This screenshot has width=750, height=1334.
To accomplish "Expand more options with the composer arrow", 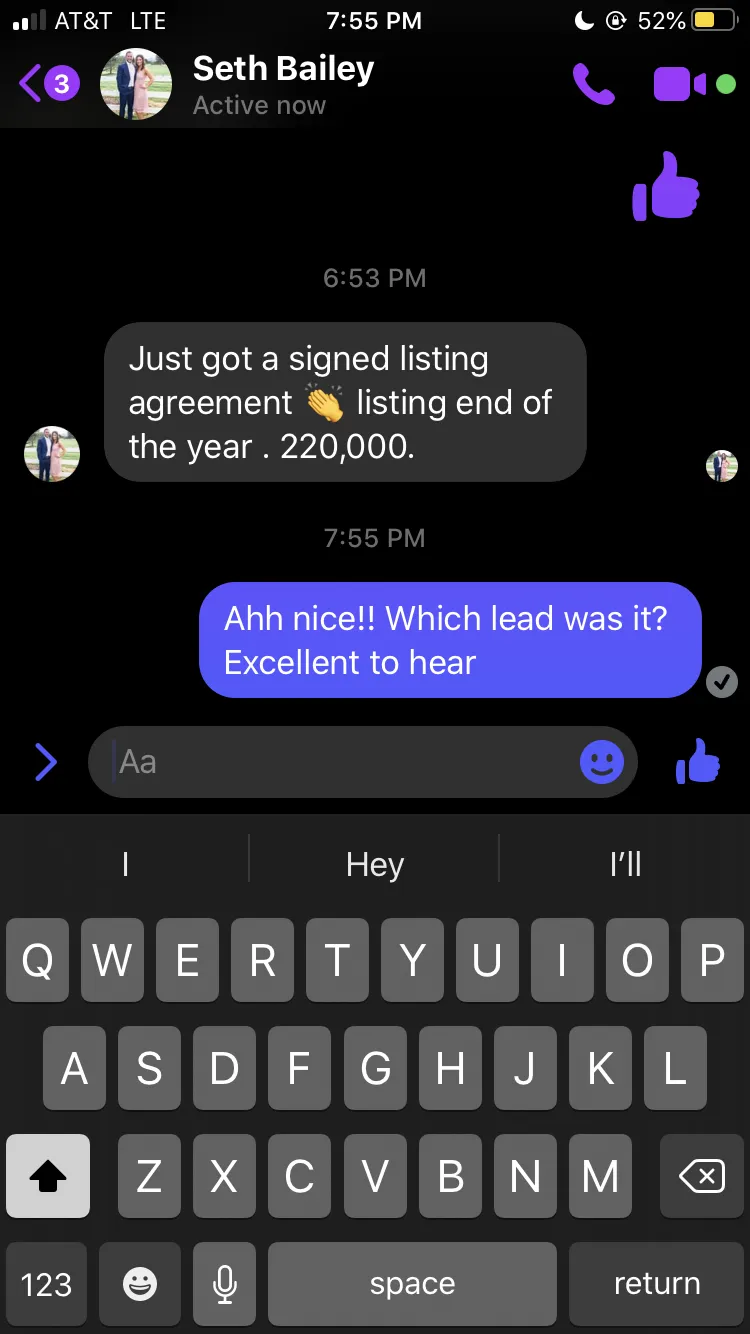I will [45, 762].
